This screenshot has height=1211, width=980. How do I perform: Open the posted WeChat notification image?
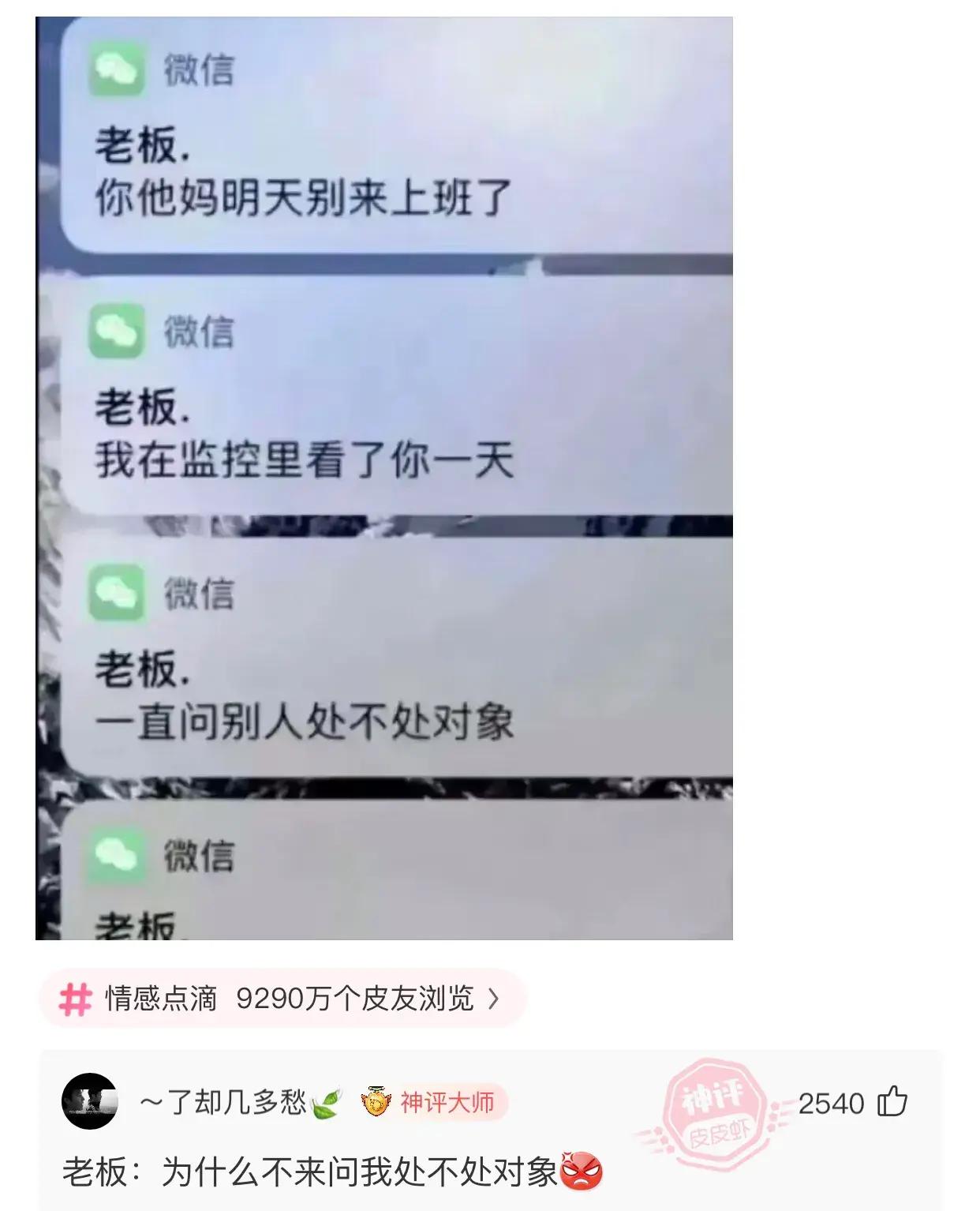click(384, 478)
